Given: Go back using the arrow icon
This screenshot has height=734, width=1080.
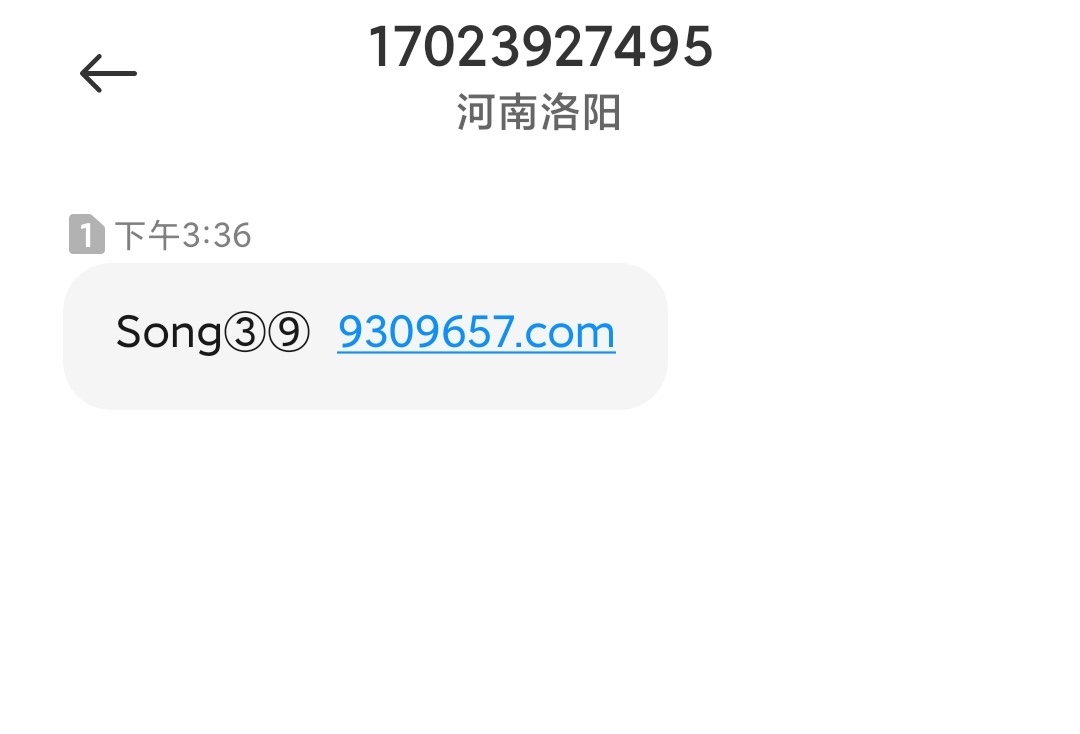Looking at the screenshot, I should pyautogui.click(x=108, y=73).
